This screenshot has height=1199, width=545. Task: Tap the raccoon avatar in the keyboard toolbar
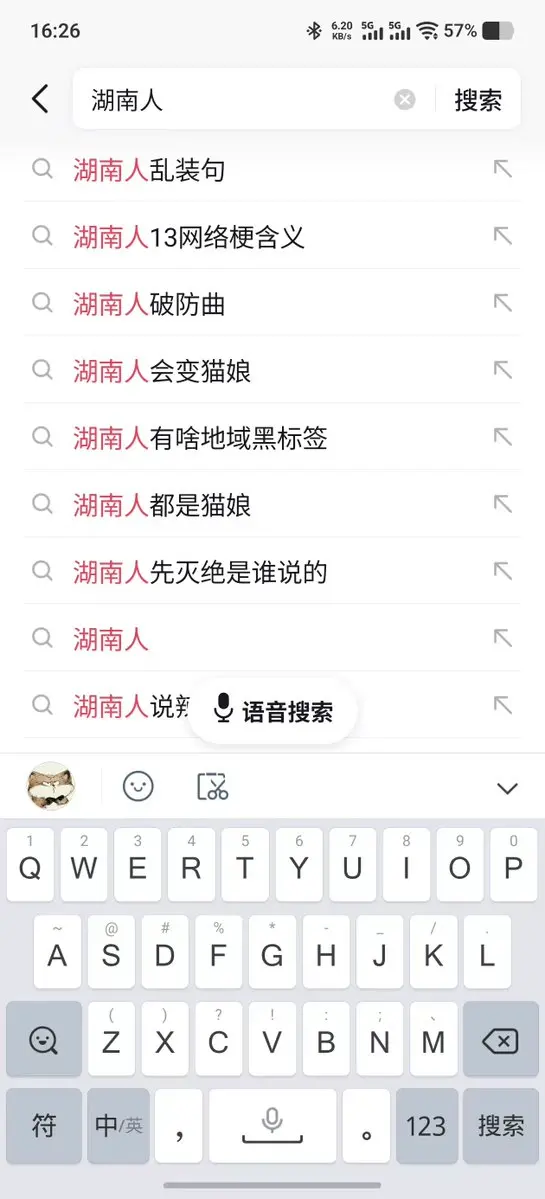[51, 785]
